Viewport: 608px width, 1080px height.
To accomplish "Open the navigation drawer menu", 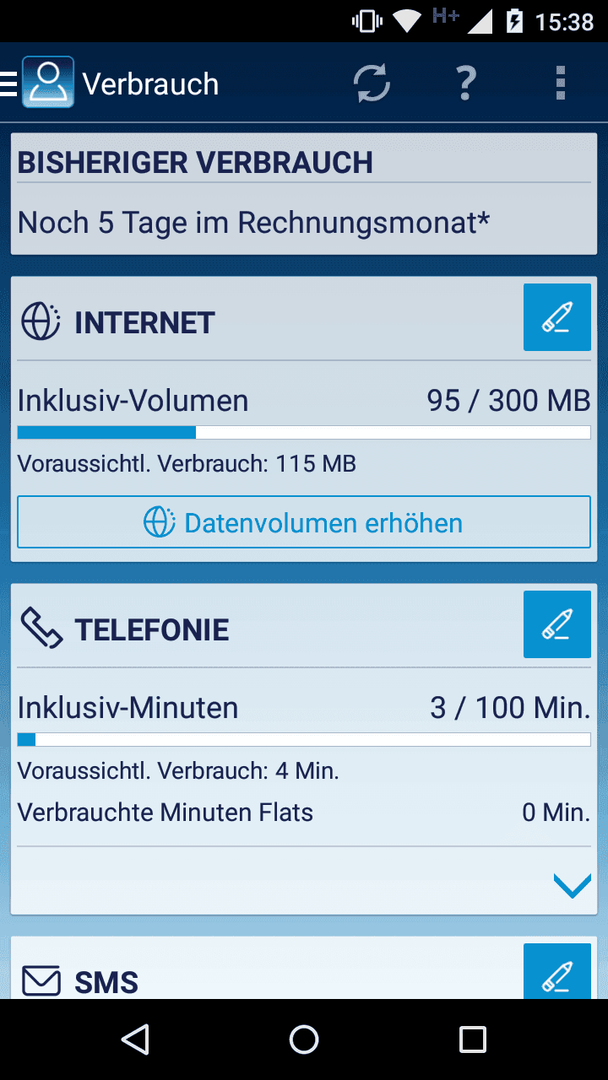I will click(9, 83).
